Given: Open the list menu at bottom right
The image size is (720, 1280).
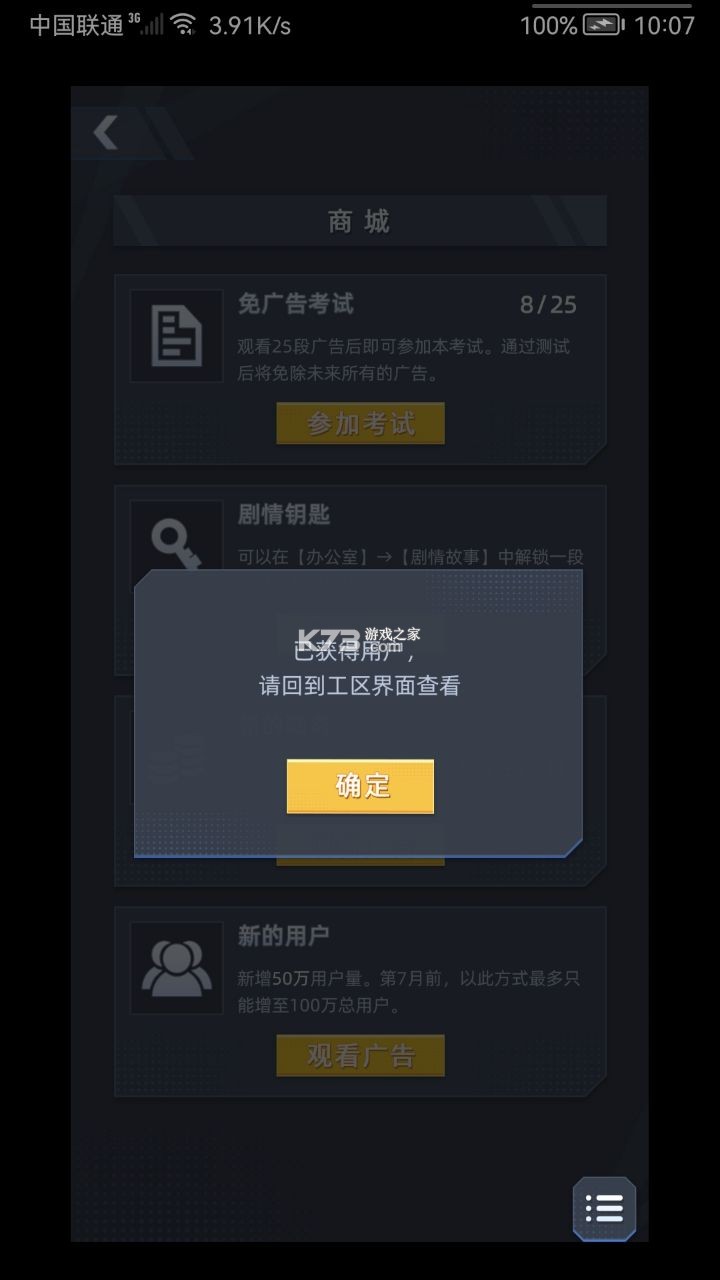Looking at the screenshot, I should click(604, 1209).
